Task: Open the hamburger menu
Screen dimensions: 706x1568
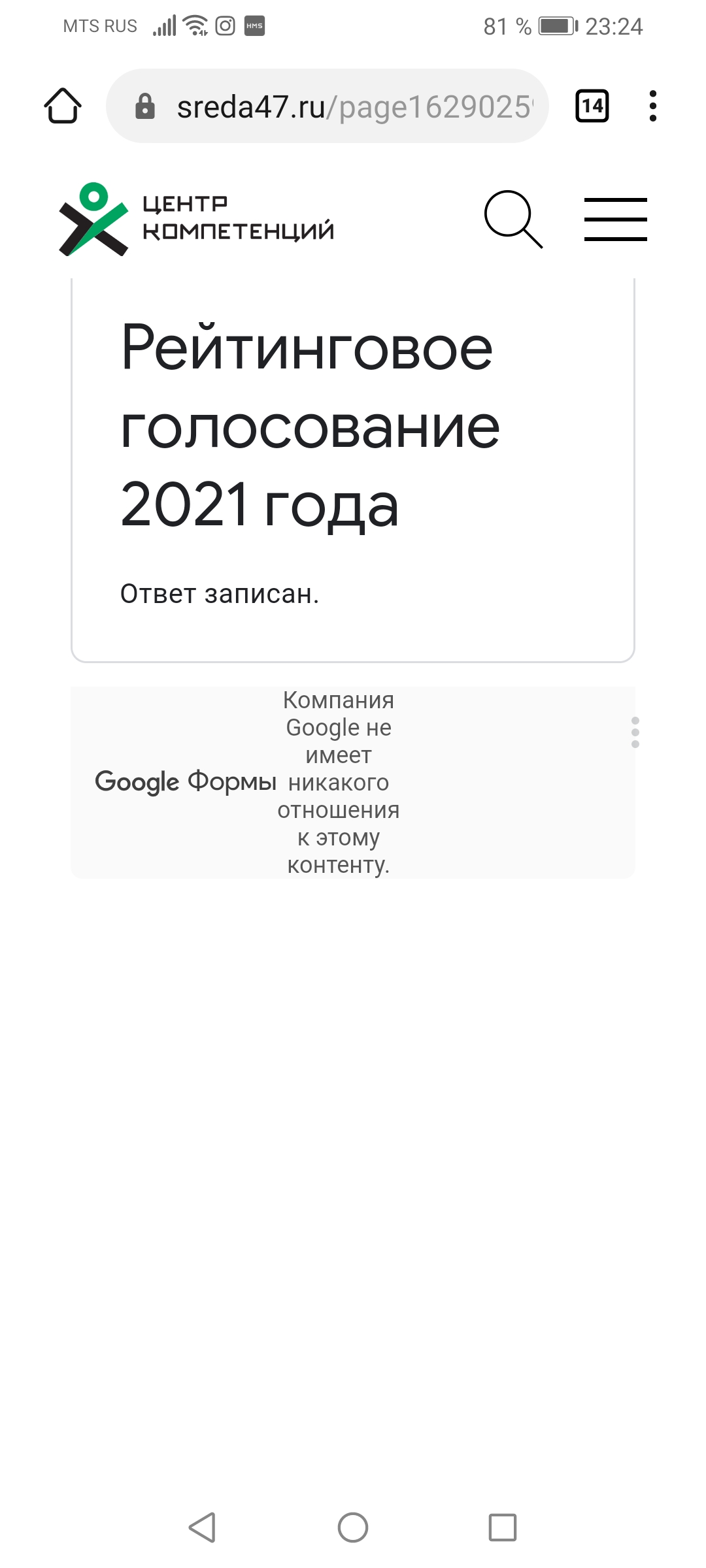Action: pos(615,219)
